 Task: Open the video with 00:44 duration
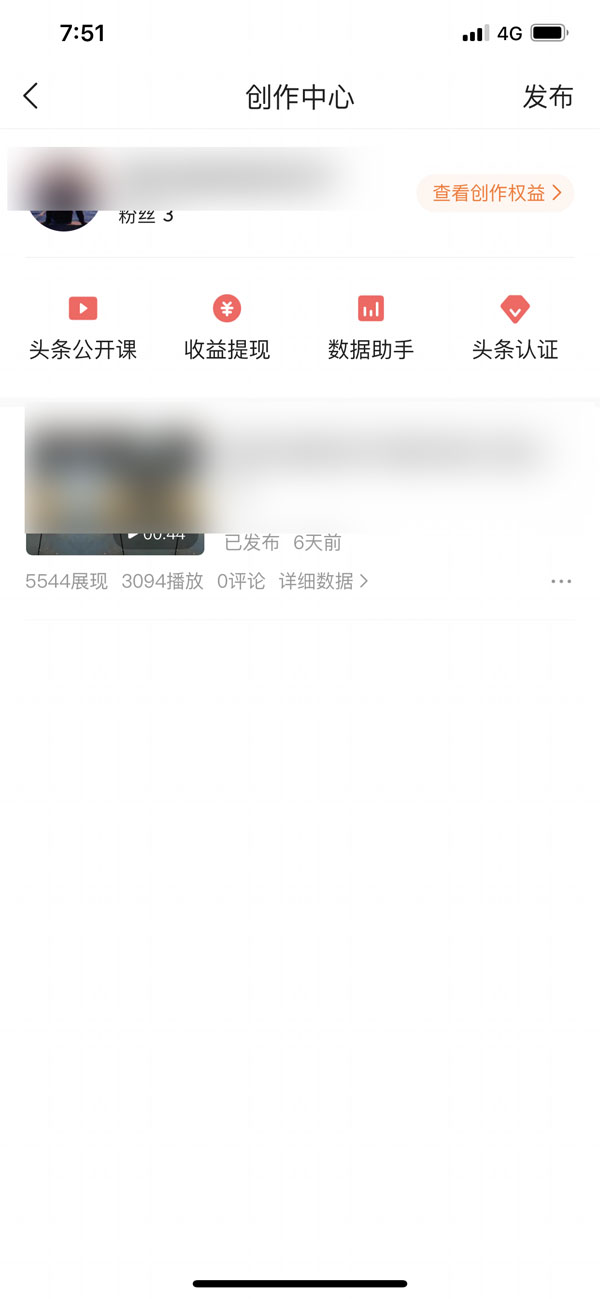pyautogui.click(x=115, y=486)
